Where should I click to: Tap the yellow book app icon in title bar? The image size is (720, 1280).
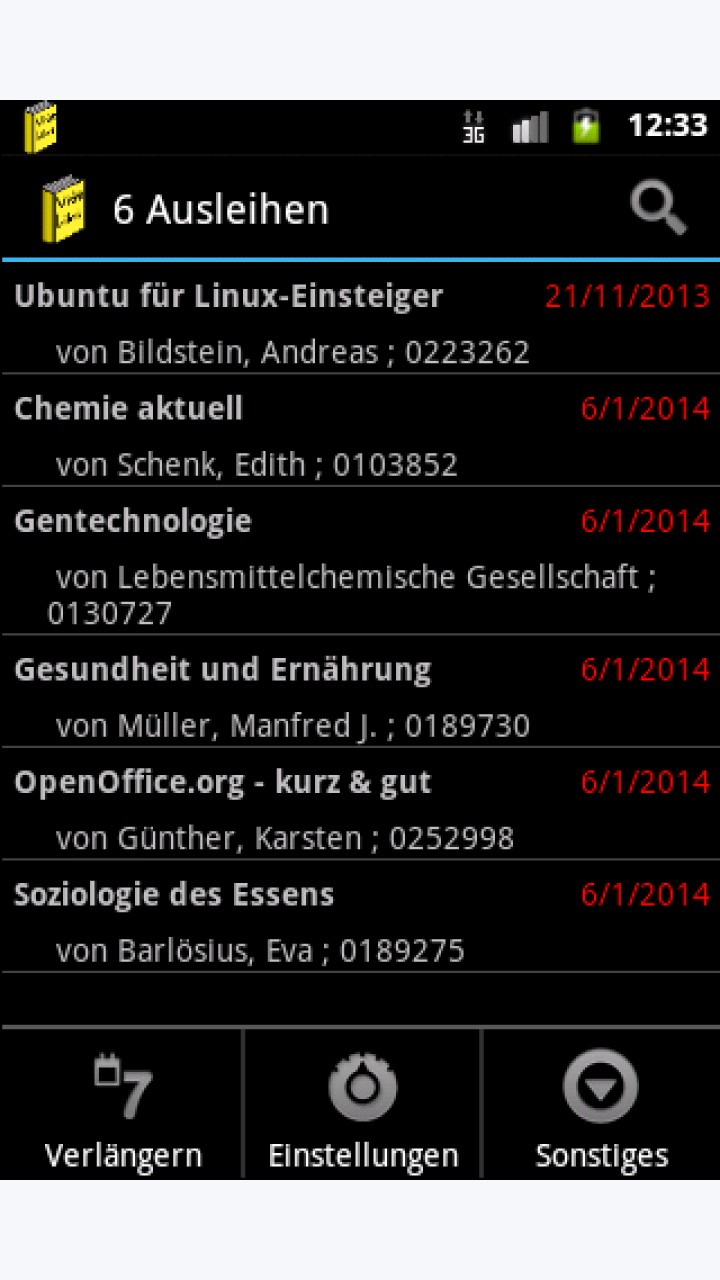[63, 209]
